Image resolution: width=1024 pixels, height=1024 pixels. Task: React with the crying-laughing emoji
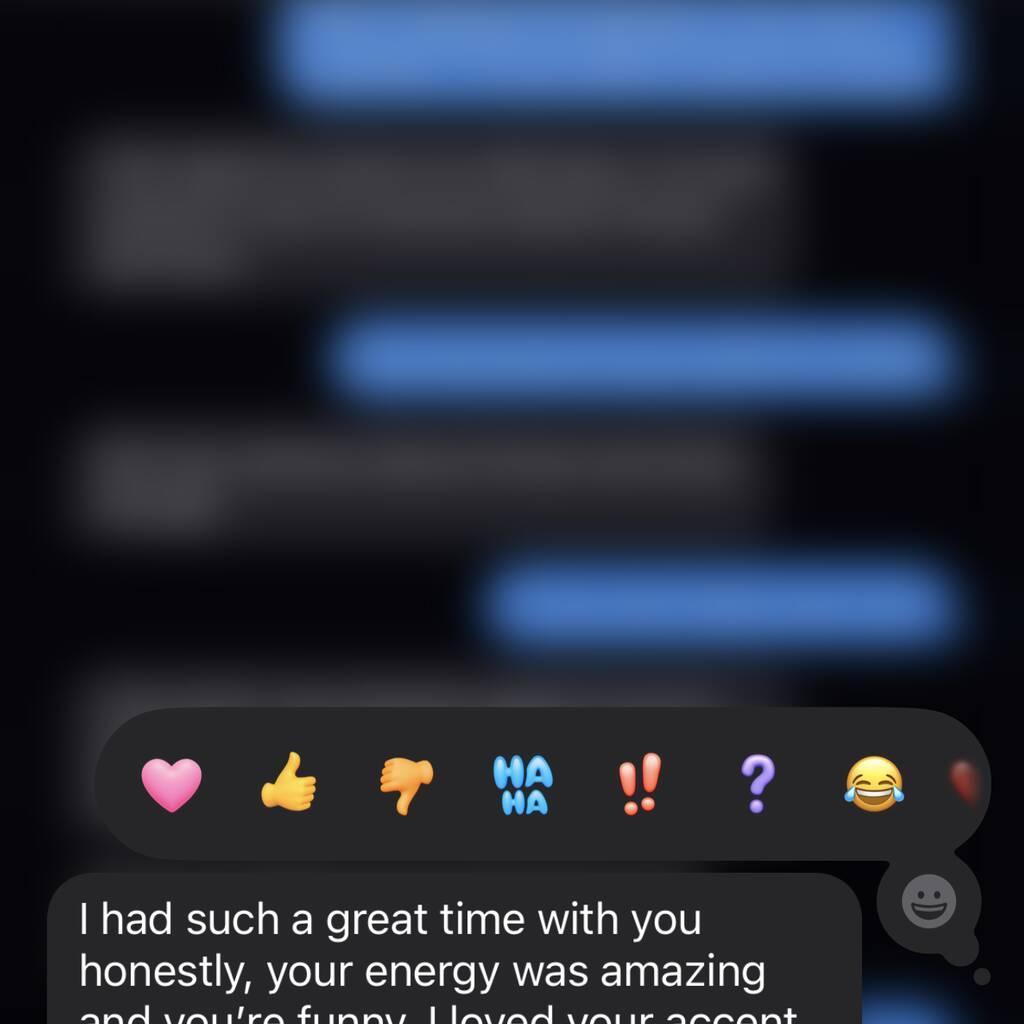pyautogui.click(x=873, y=784)
